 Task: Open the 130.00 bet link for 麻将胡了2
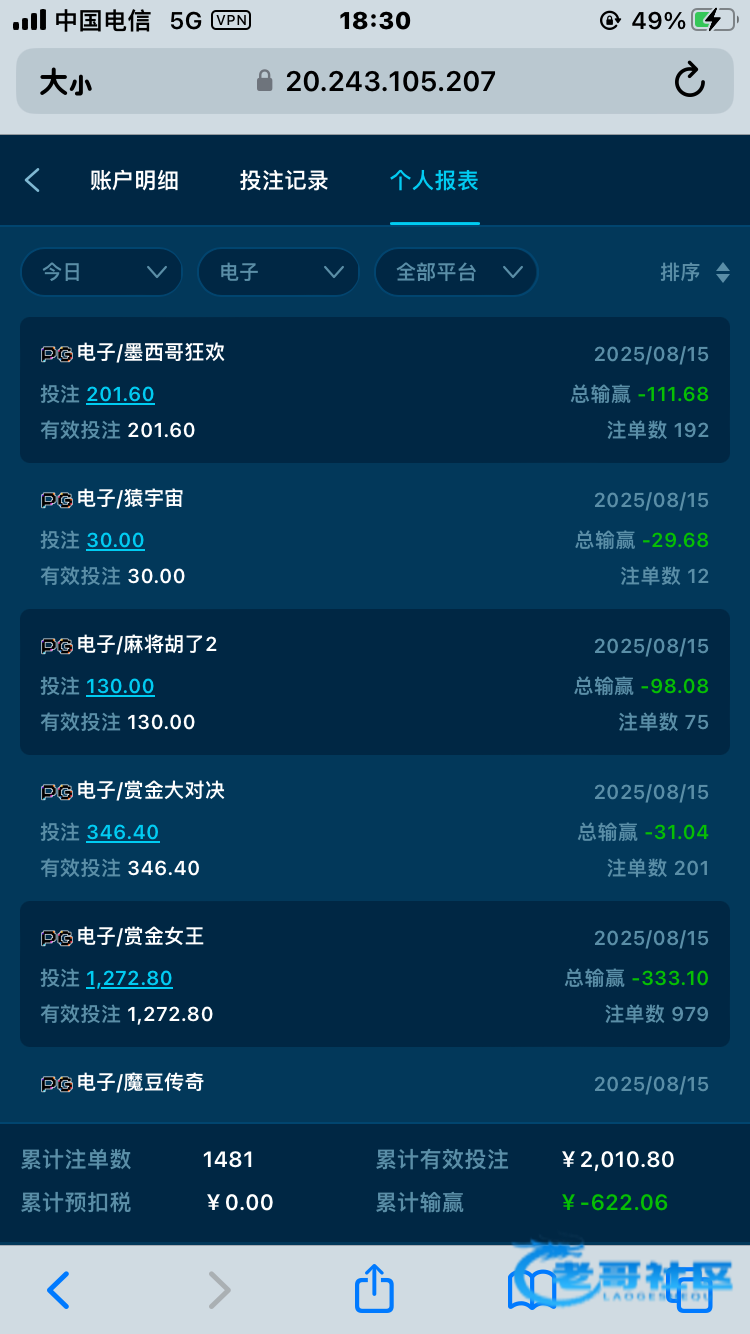pyautogui.click(x=120, y=686)
